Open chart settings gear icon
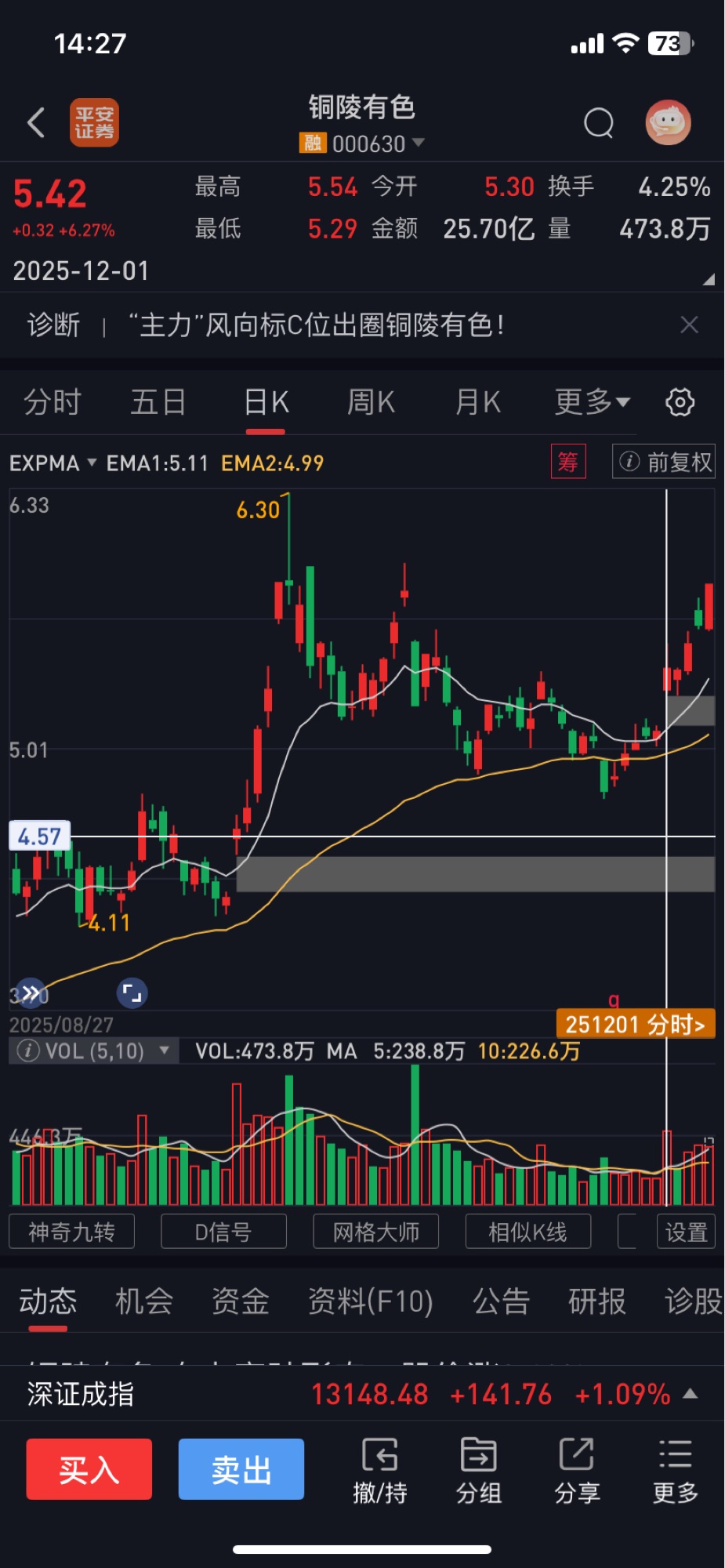Screen dimensions: 725x1568 pos(680,402)
